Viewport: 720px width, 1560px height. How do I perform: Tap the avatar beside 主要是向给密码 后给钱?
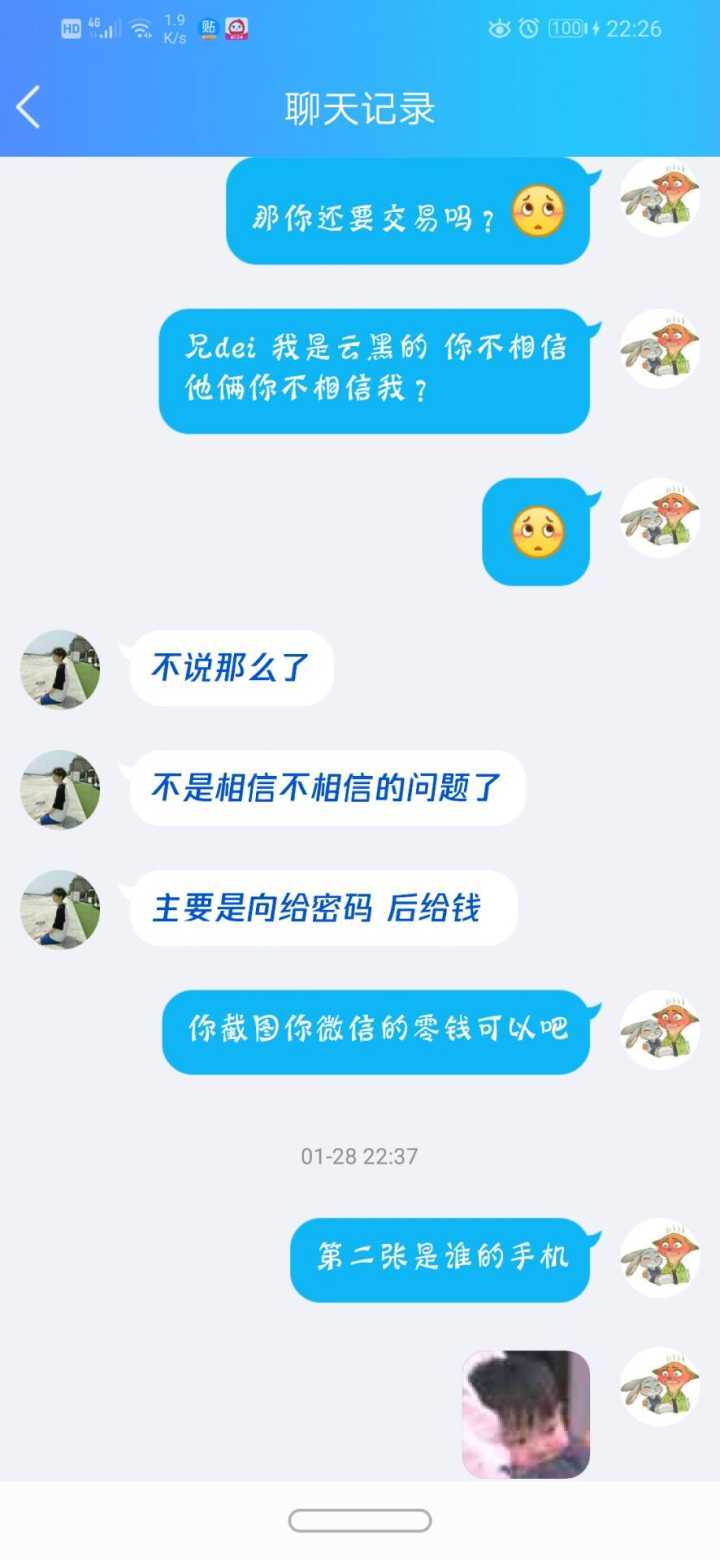(x=60, y=908)
